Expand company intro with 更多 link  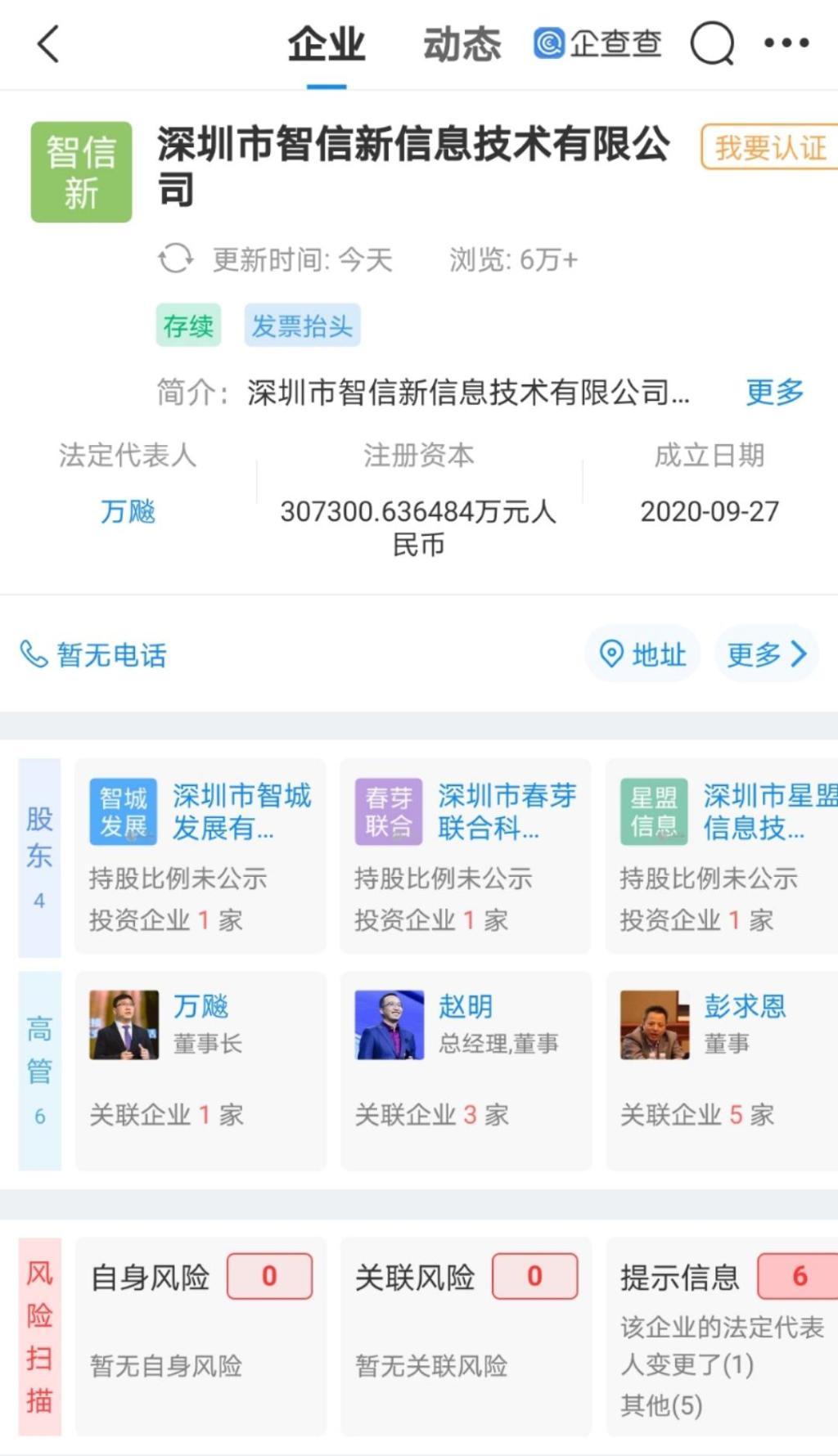(774, 393)
